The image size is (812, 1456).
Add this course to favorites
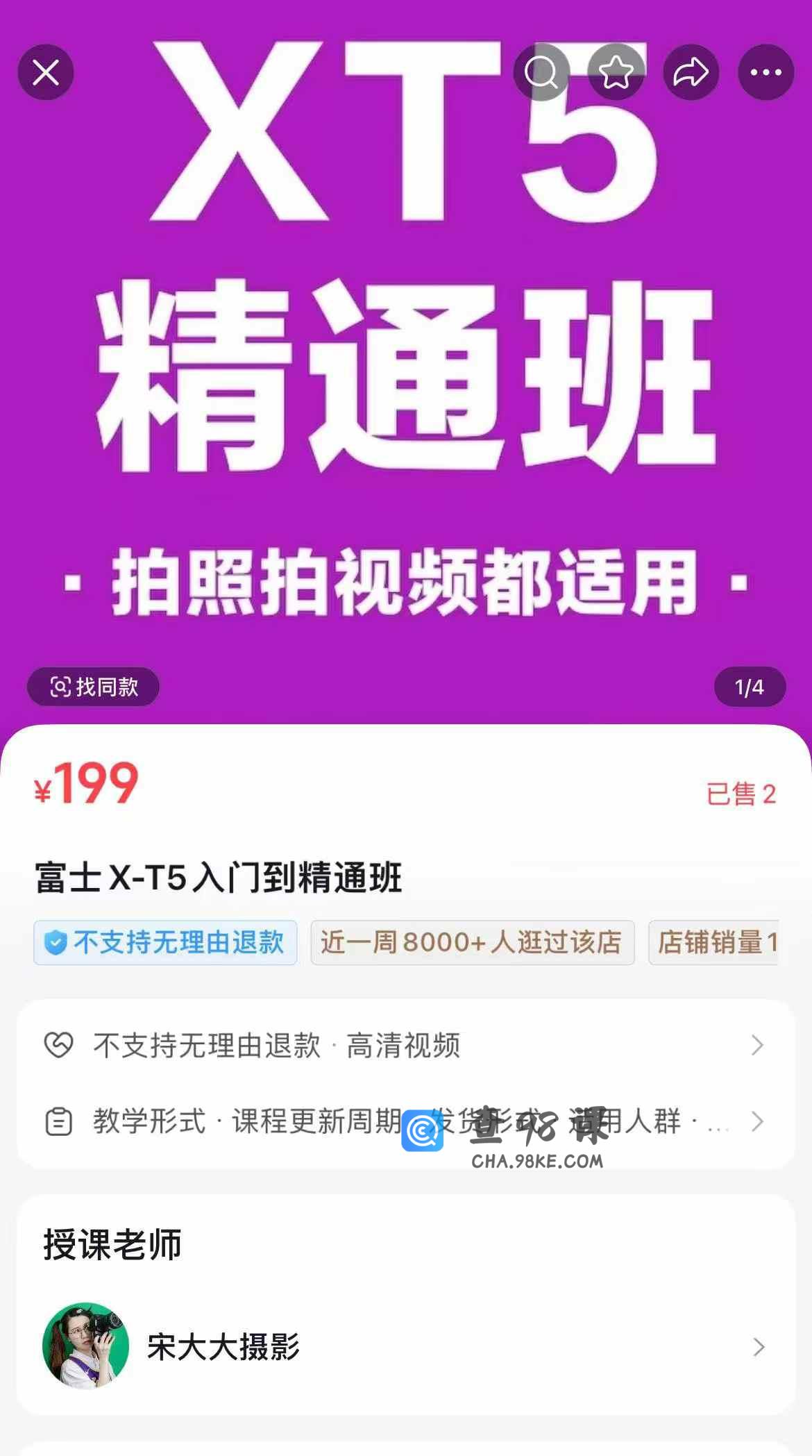[x=616, y=72]
